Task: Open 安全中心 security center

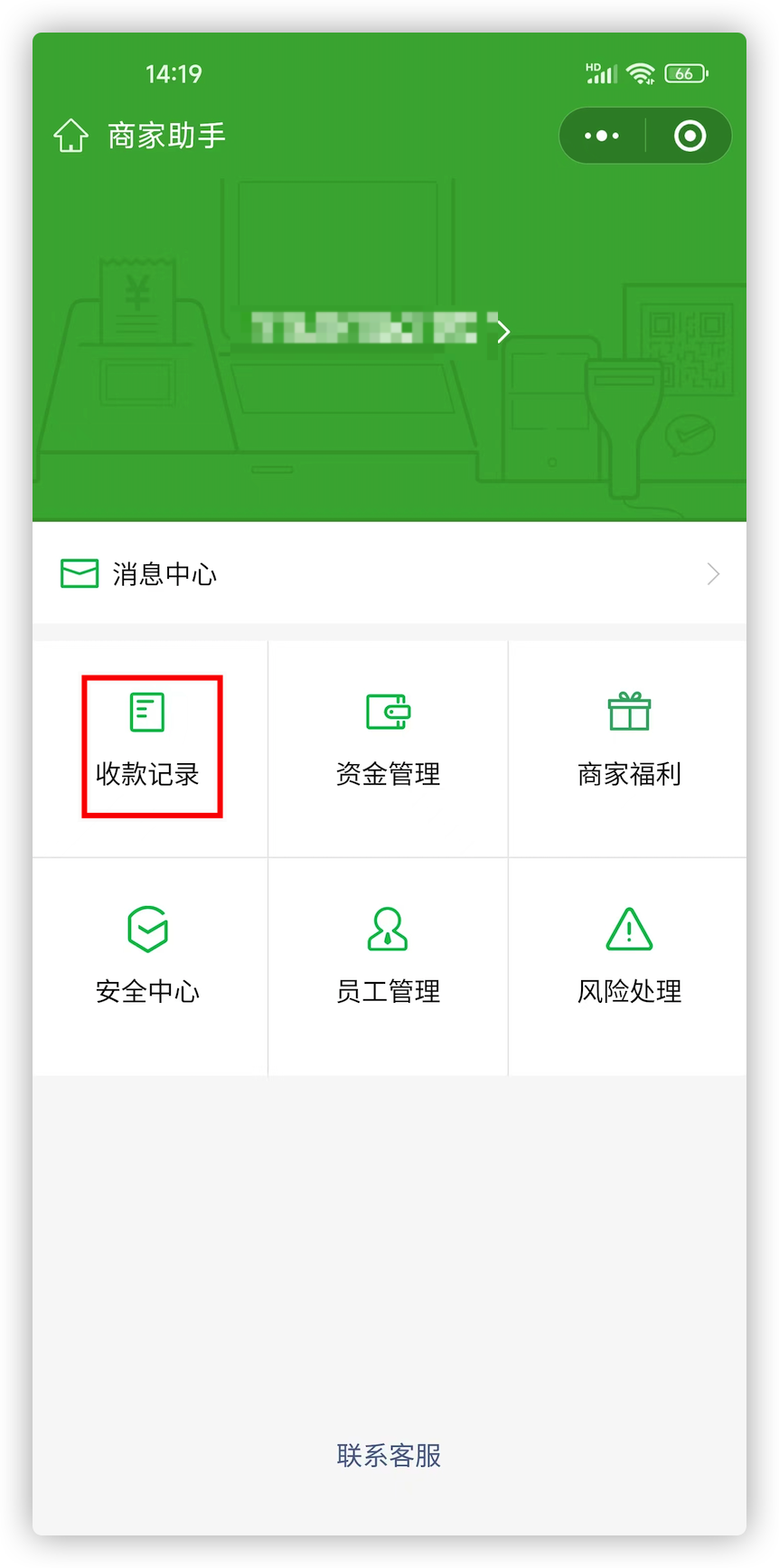Action: 148,965
